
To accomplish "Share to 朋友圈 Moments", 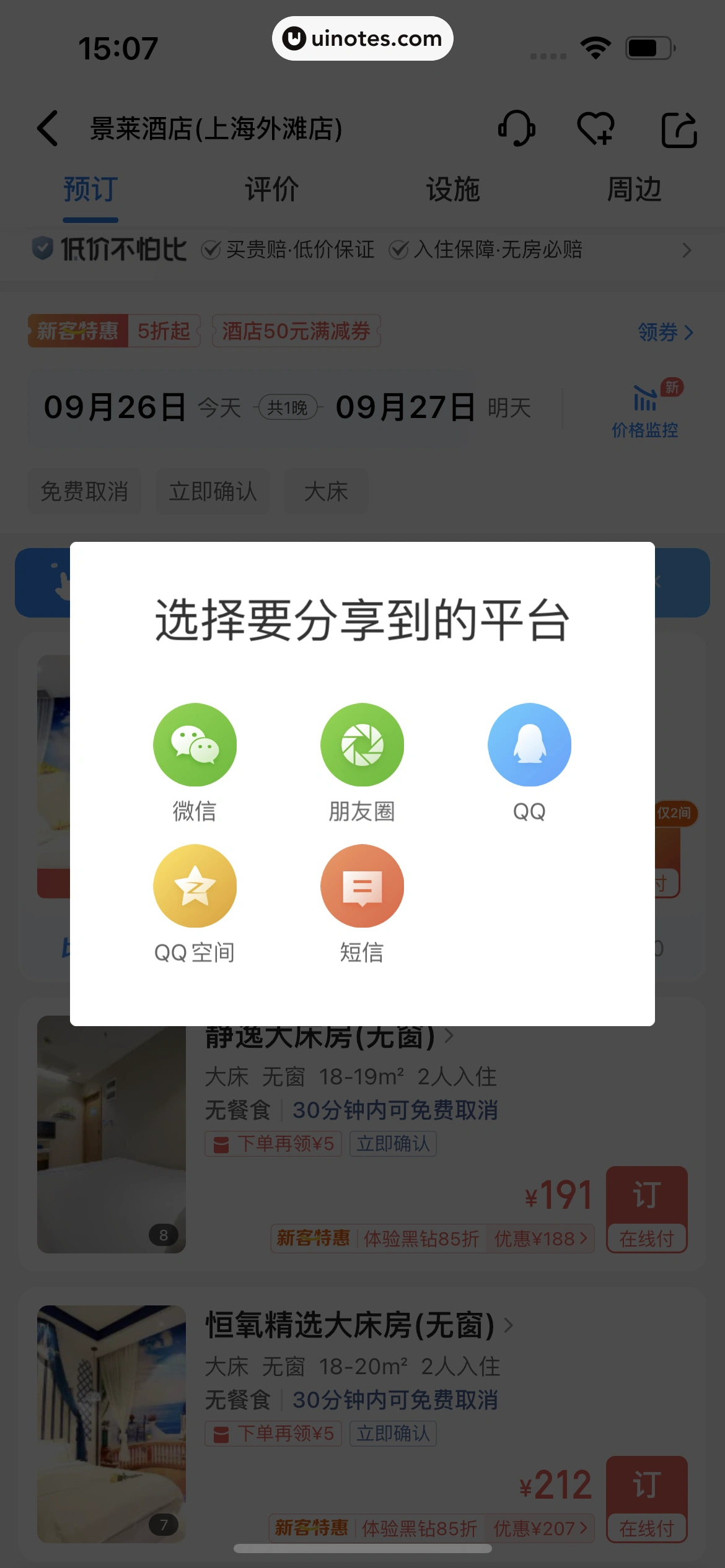I will tap(362, 746).
